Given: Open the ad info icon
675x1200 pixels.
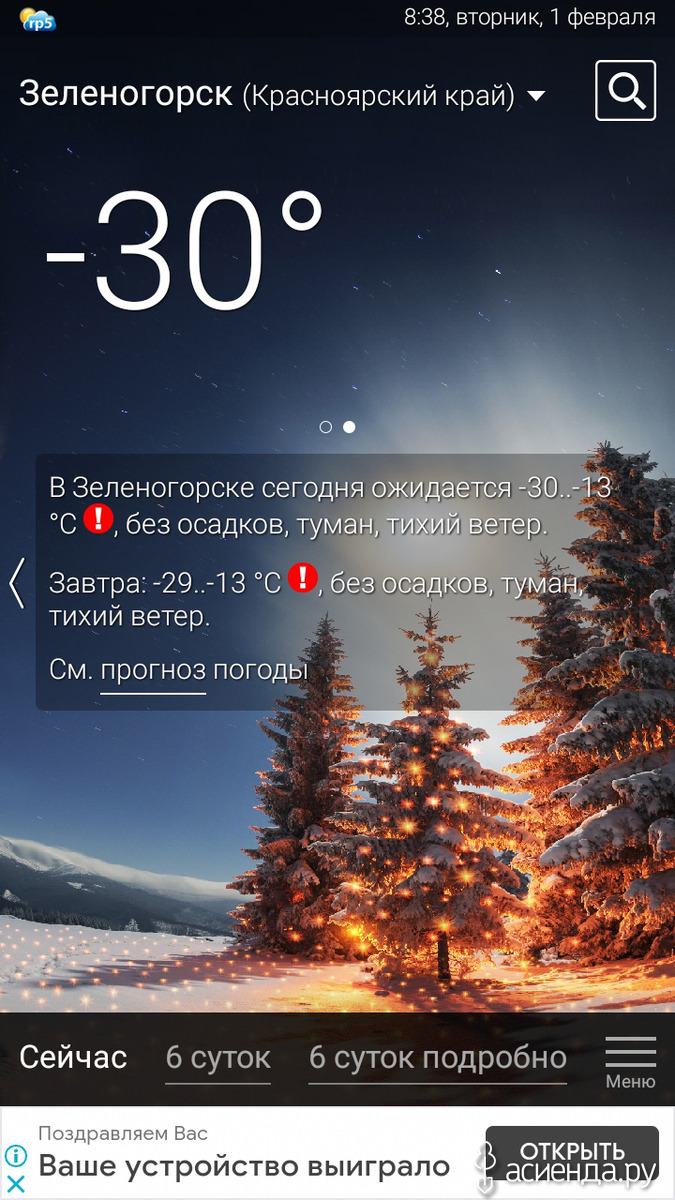Looking at the screenshot, I should coord(16,1157).
